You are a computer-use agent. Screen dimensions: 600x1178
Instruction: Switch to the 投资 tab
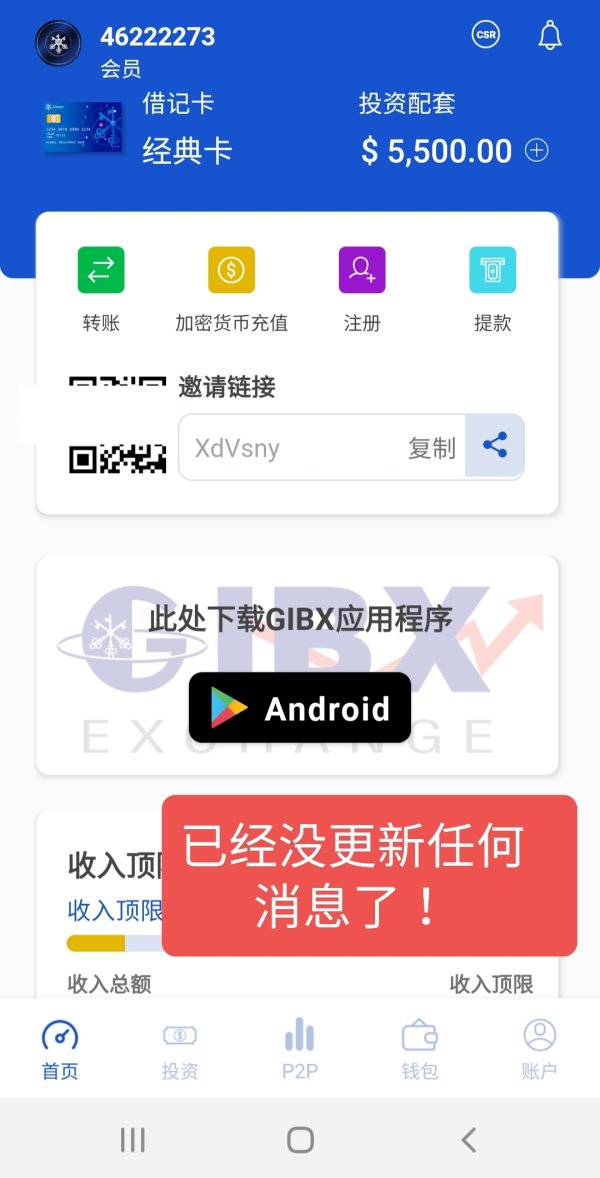(180, 1050)
